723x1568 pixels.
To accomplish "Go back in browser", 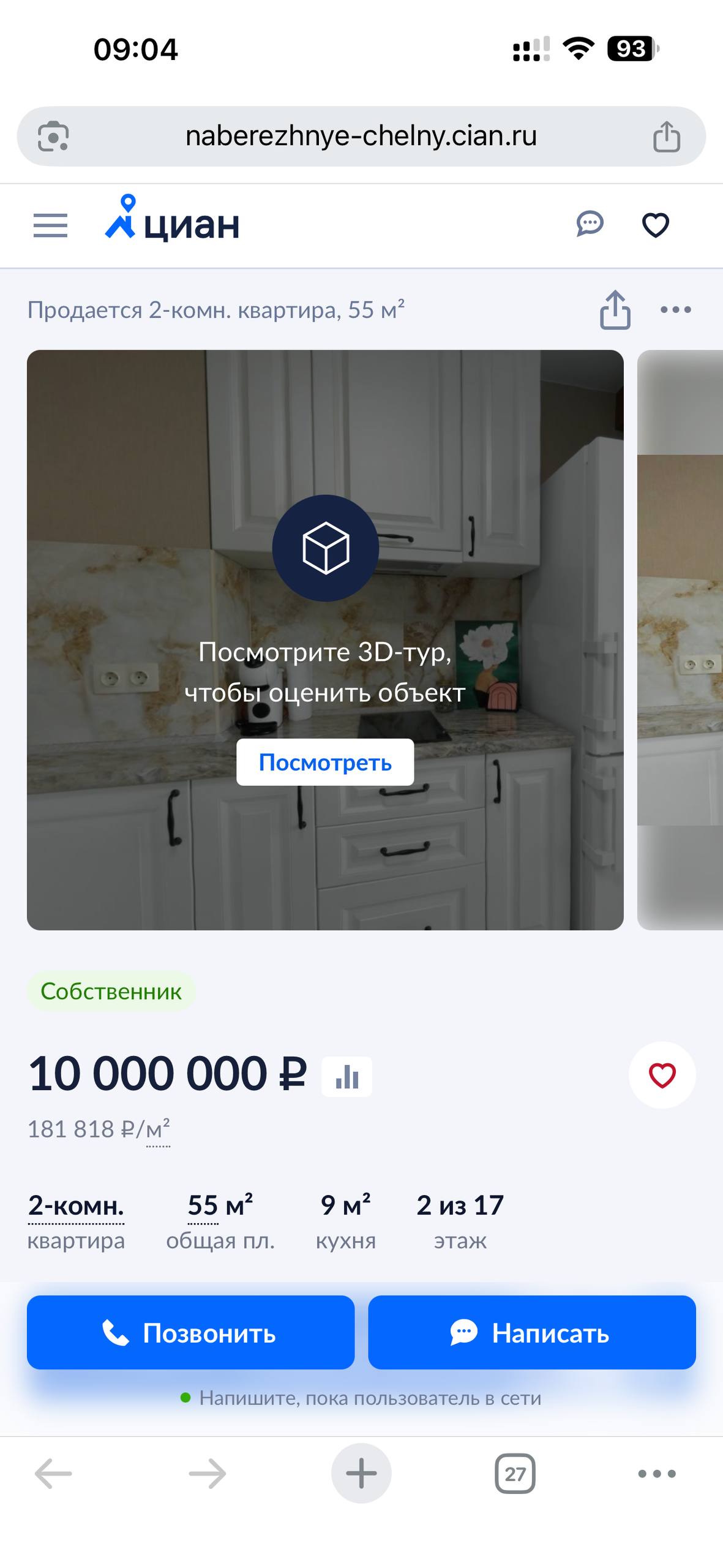I will pos(53,1474).
